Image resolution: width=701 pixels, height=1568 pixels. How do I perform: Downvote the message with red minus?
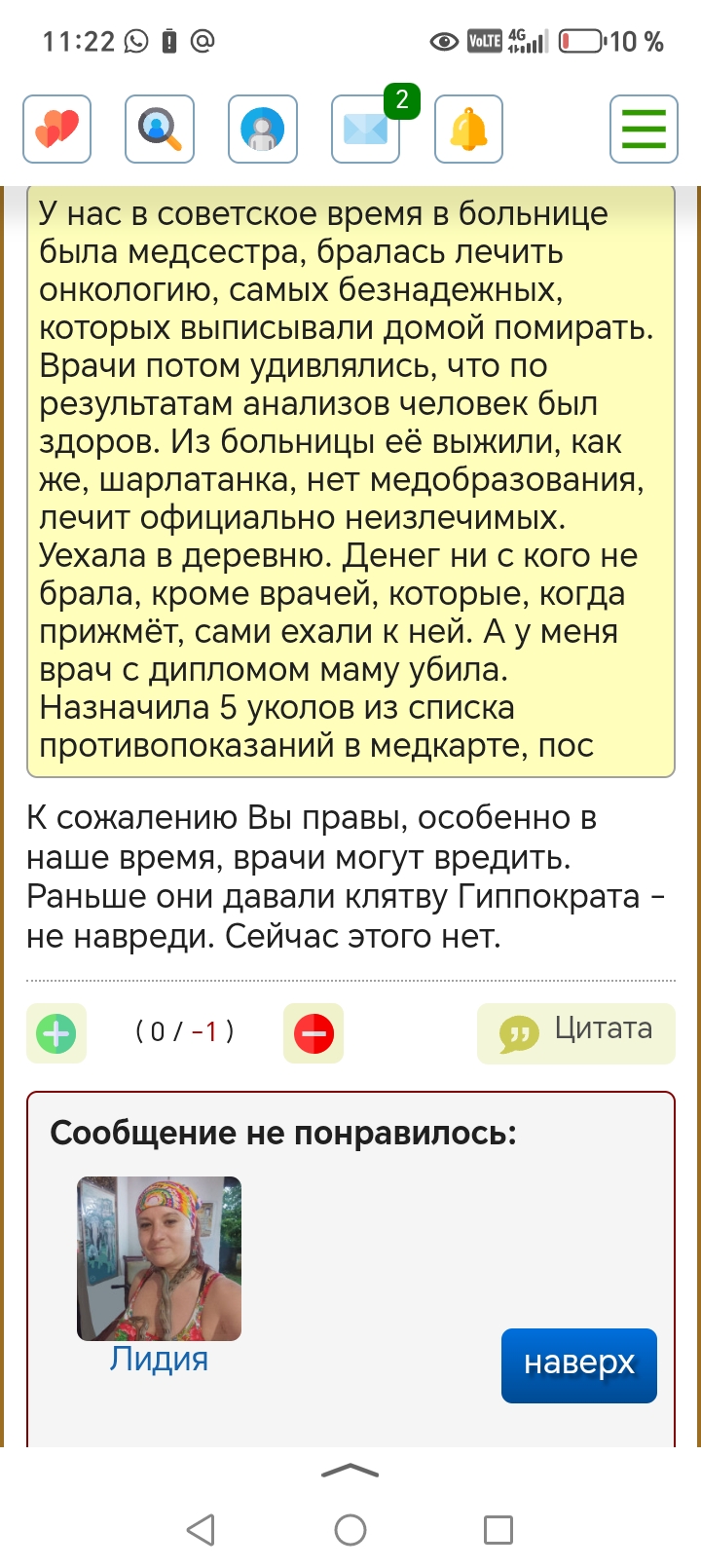coord(314,1032)
